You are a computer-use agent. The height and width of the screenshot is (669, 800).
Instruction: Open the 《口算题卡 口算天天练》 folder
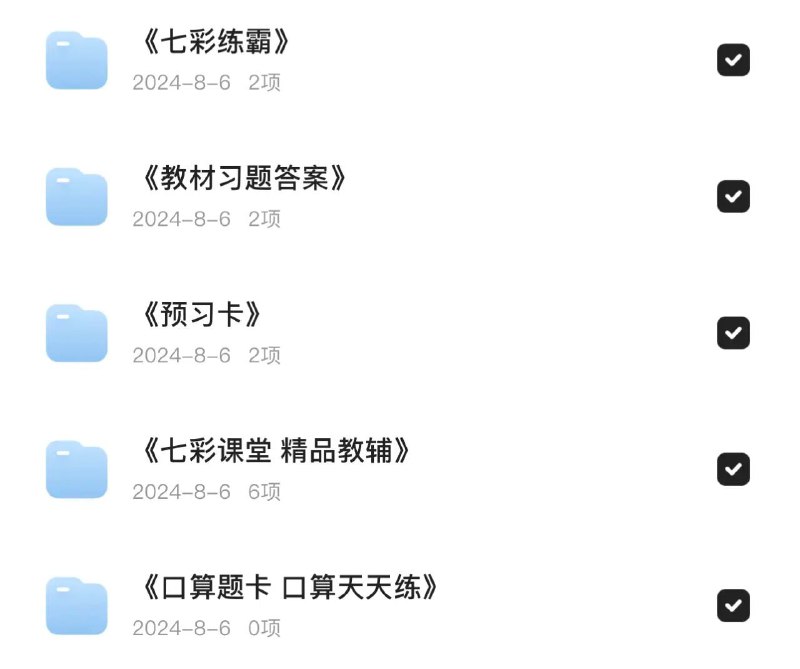click(x=288, y=589)
